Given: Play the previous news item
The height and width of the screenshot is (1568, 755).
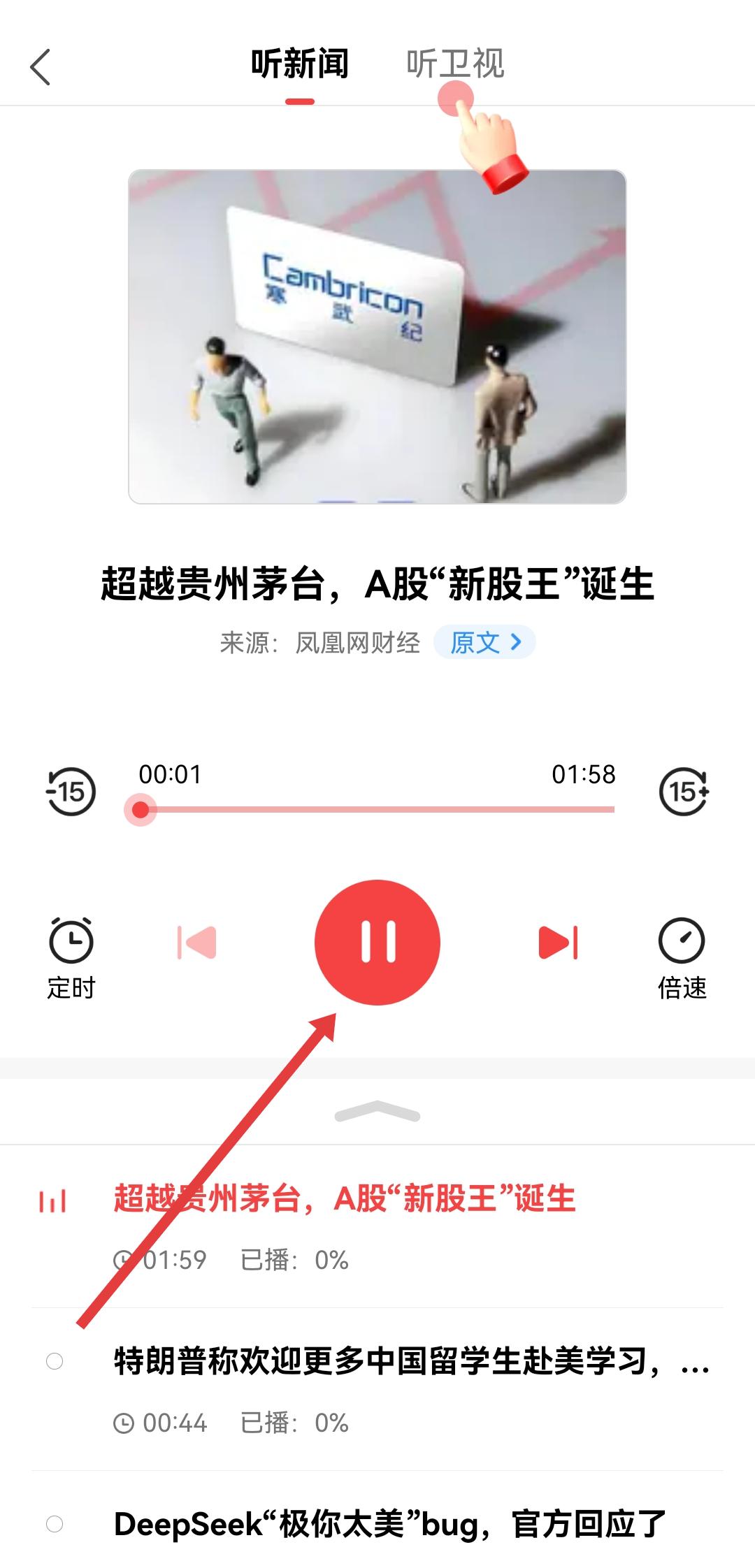Looking at the screenshot, I should click(197, 943).
